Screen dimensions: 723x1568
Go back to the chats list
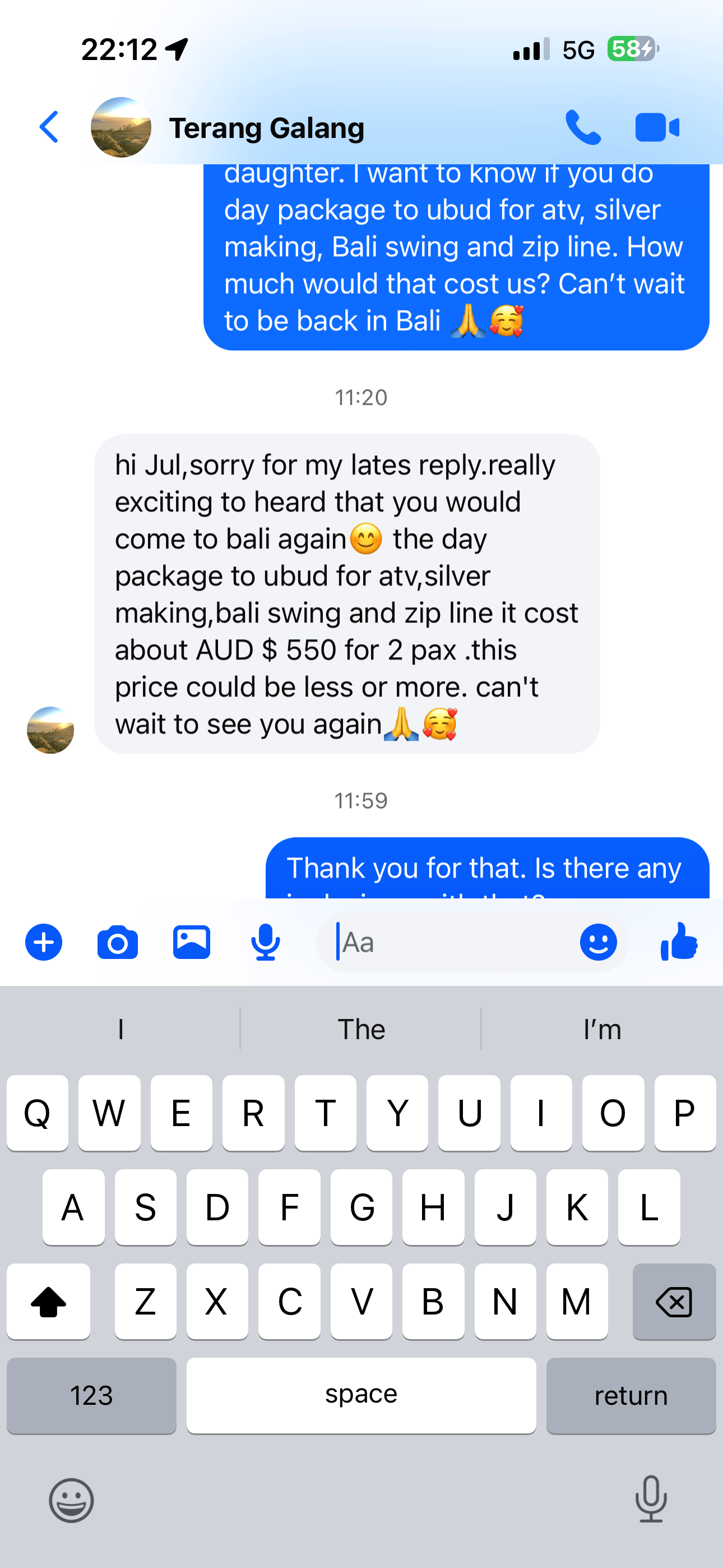pos(49,127)
